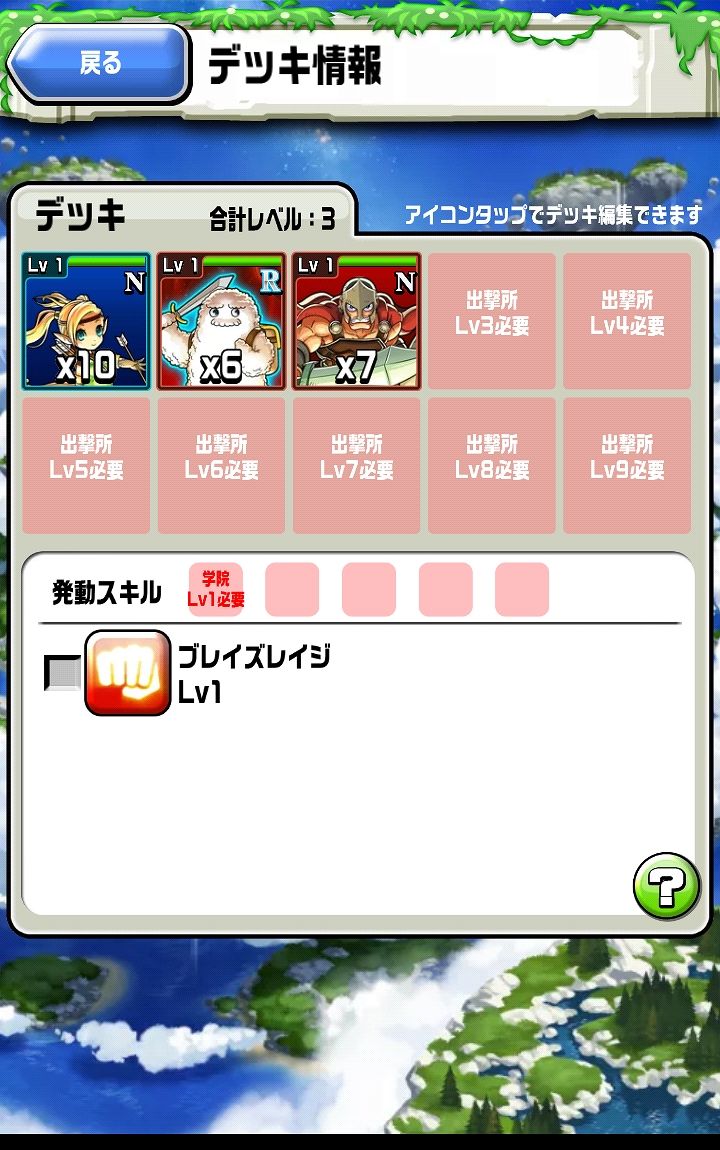
Task: Select the blonde archer x10 deck card
Action: tap(86, 320)
